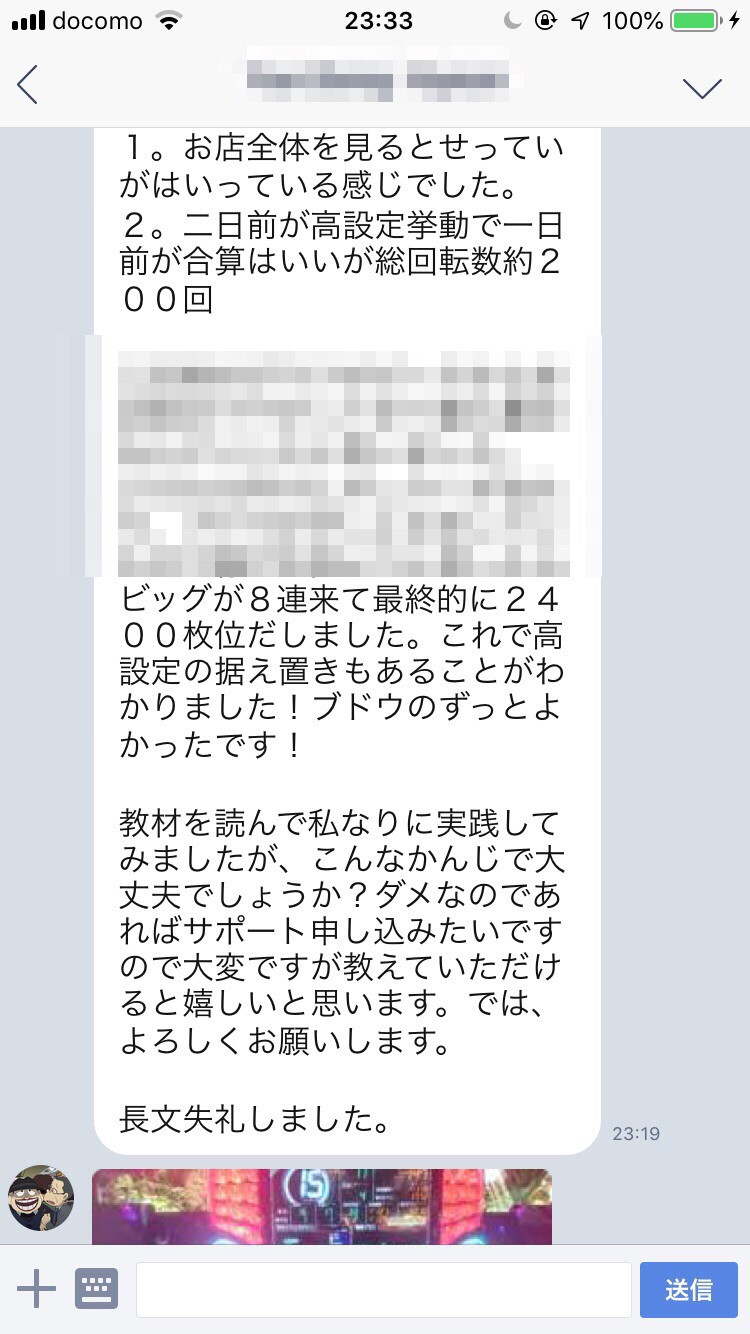750x1334 pixels.
Task: Go back to the chat list
Action: point(28,86)
